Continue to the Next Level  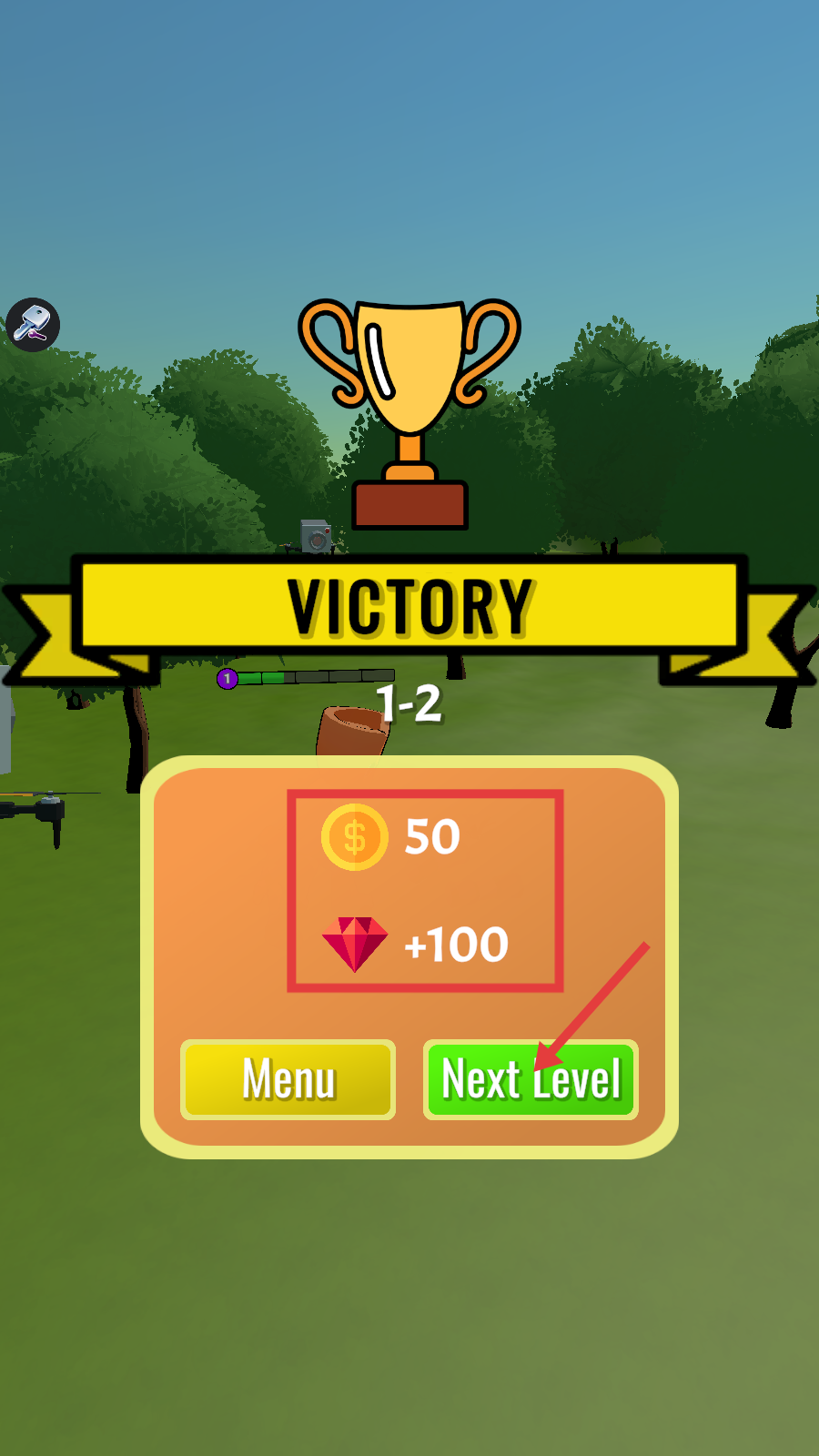[x=531, y=1079]
